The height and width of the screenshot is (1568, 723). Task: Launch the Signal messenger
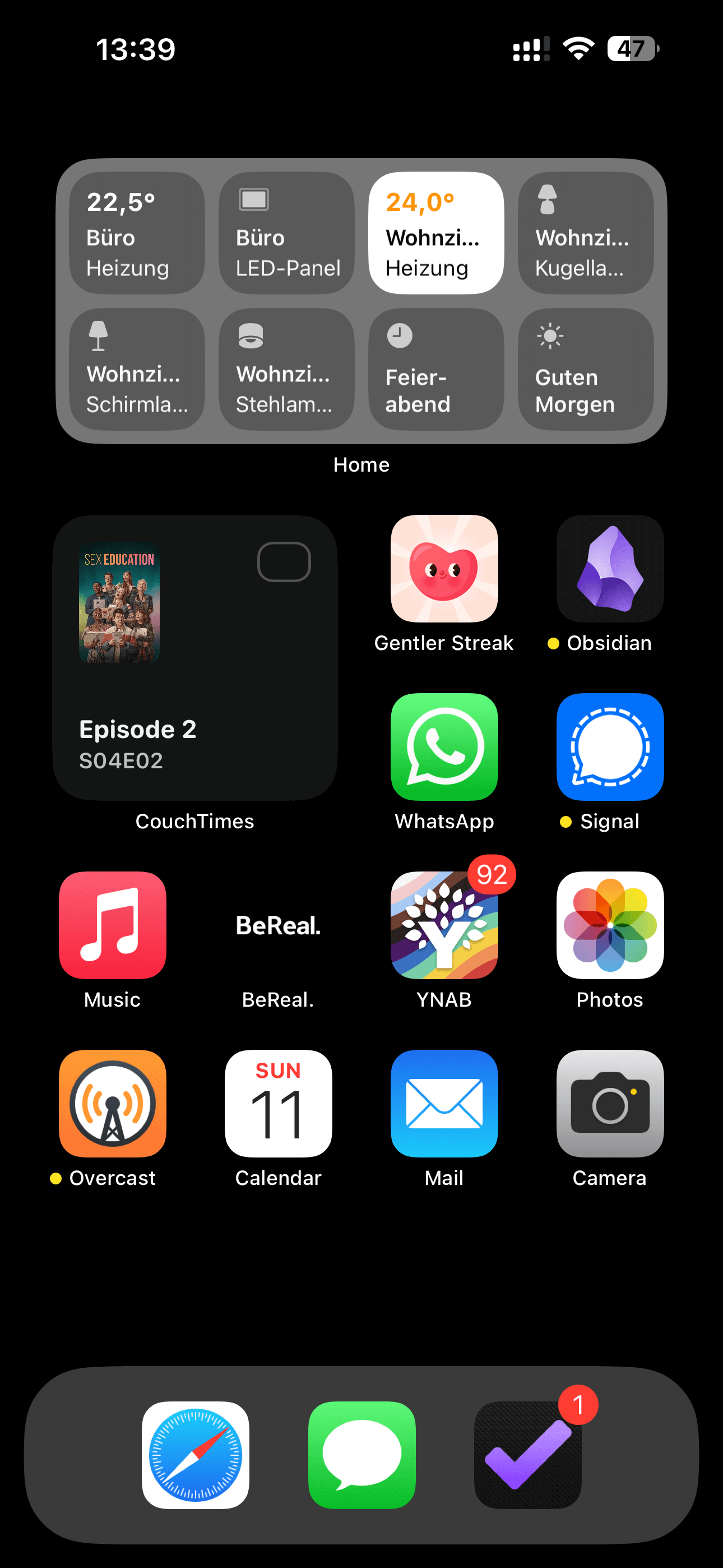(610, 747)
